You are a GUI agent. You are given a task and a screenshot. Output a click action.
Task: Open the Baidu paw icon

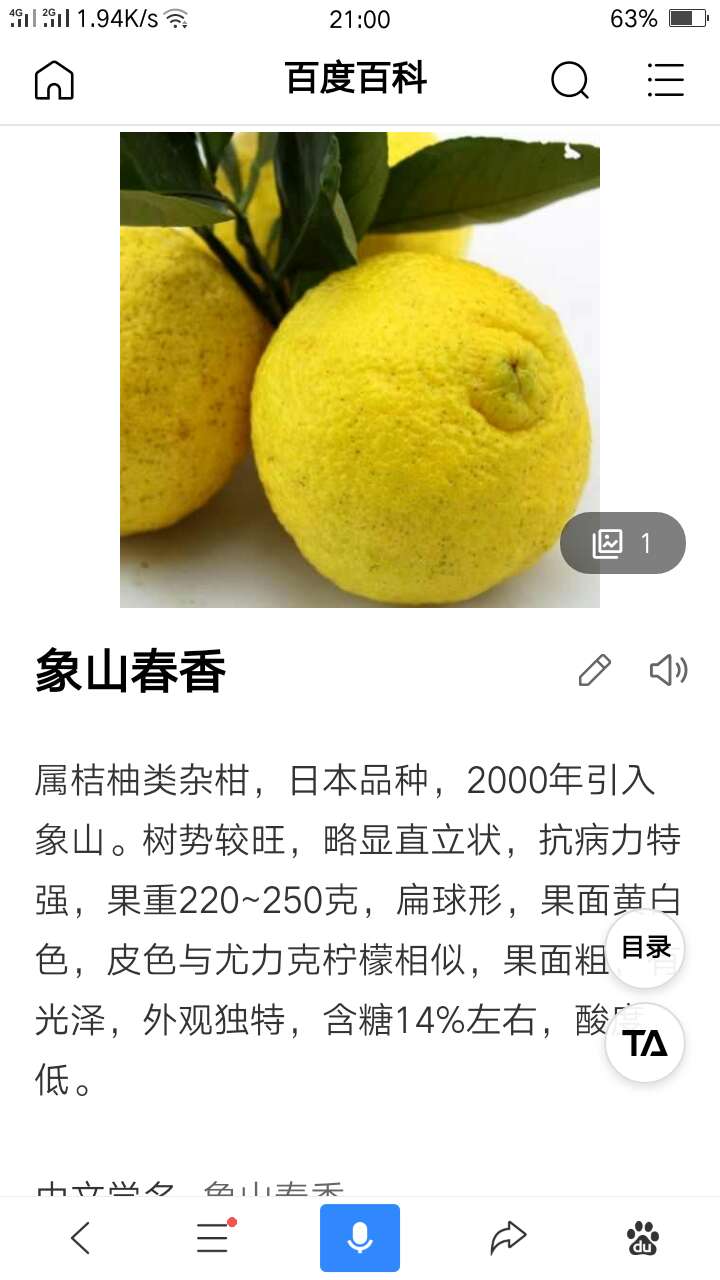click(x=643, y=1239)
